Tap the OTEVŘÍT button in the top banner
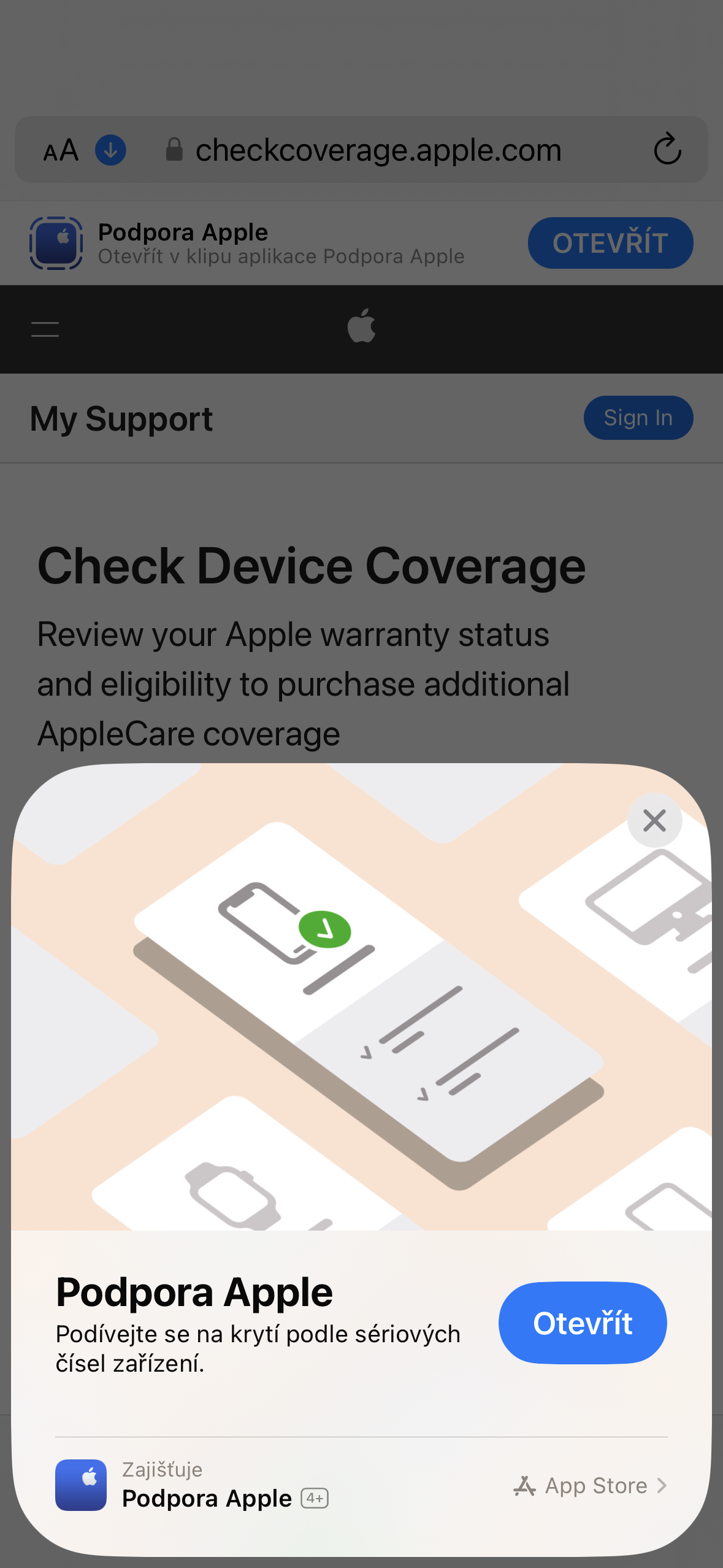The height and width of the screenshot is (1568, 723). tap(610, 243)
